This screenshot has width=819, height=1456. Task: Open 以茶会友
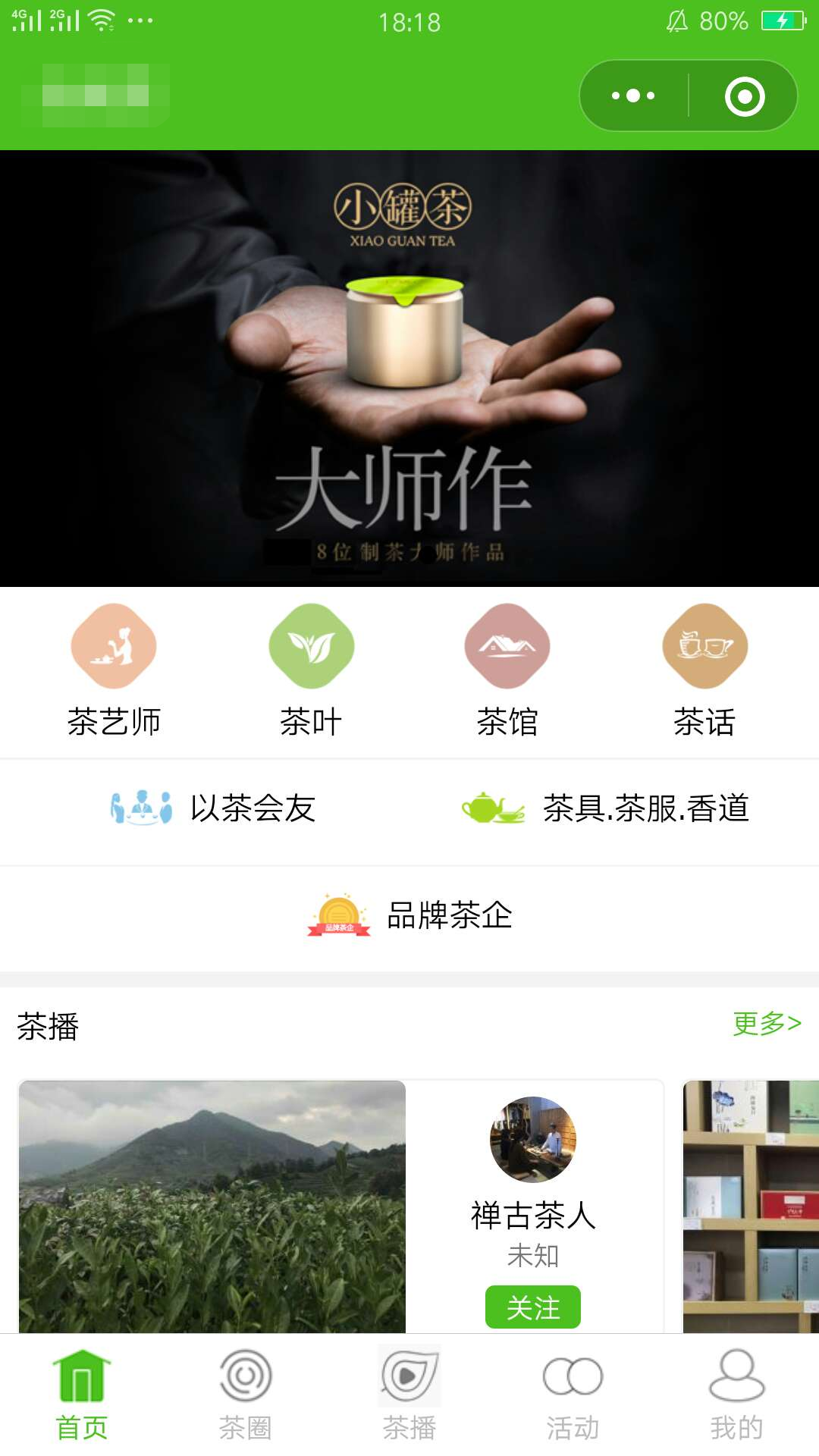[214, 808]
